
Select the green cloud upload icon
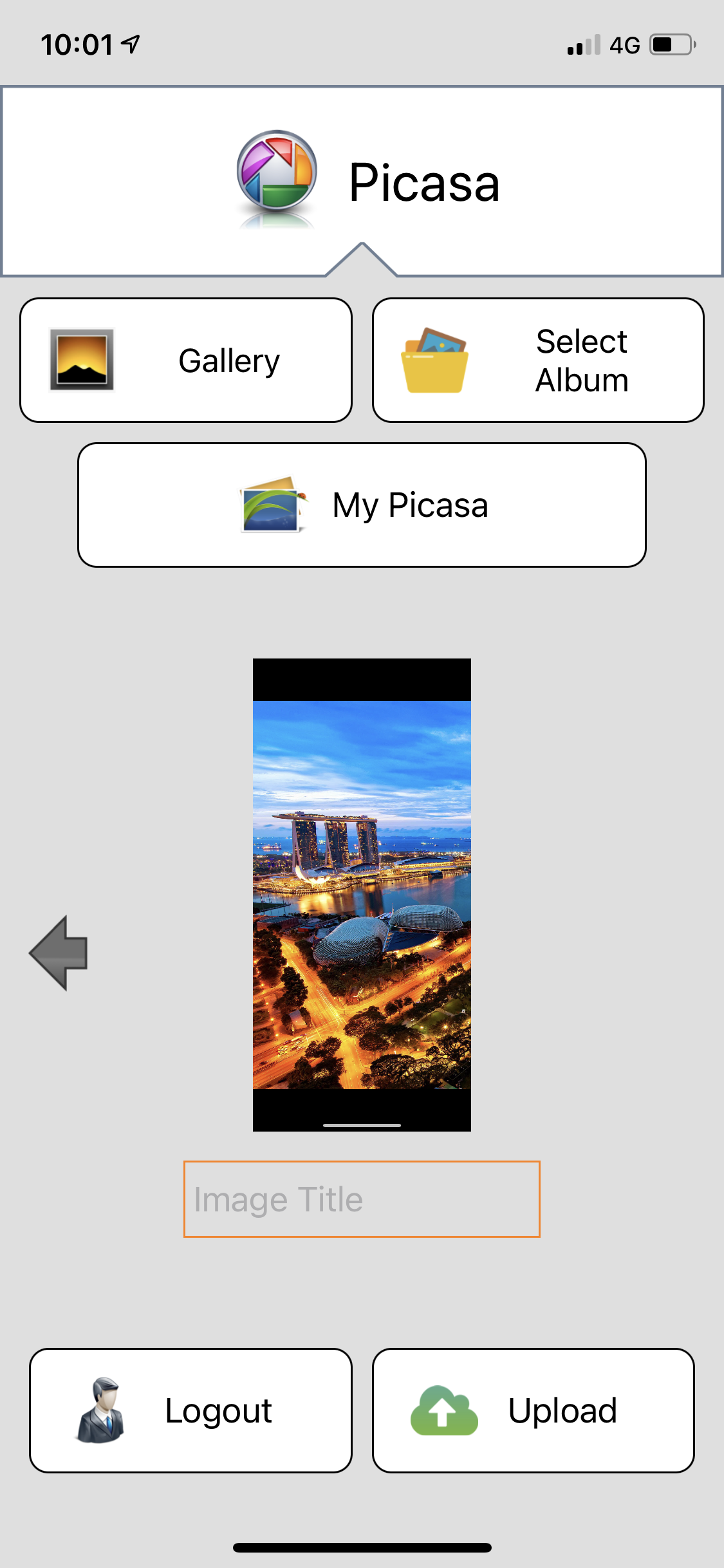coord(443,1410)
